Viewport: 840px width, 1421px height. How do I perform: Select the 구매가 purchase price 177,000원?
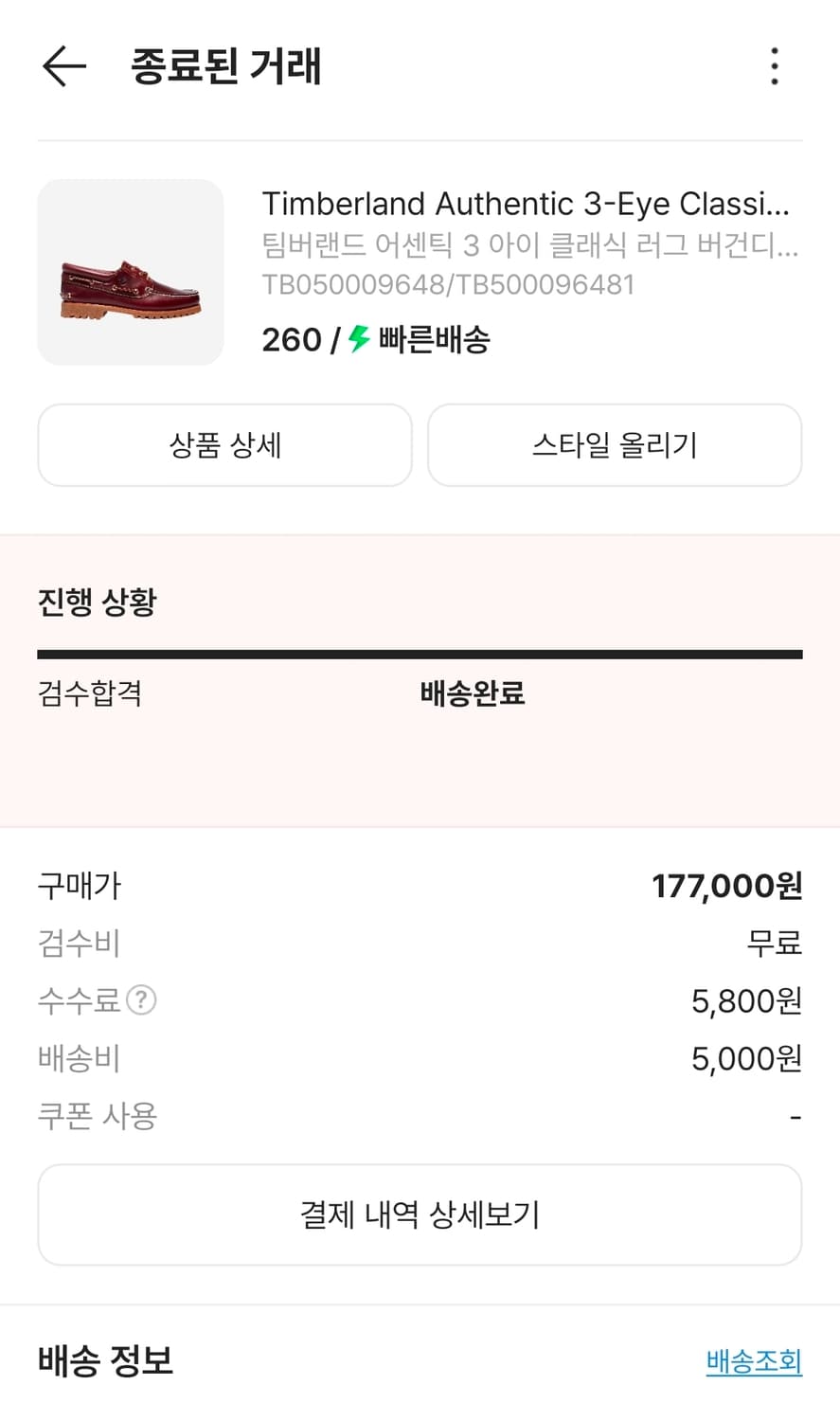click(726, 886)
